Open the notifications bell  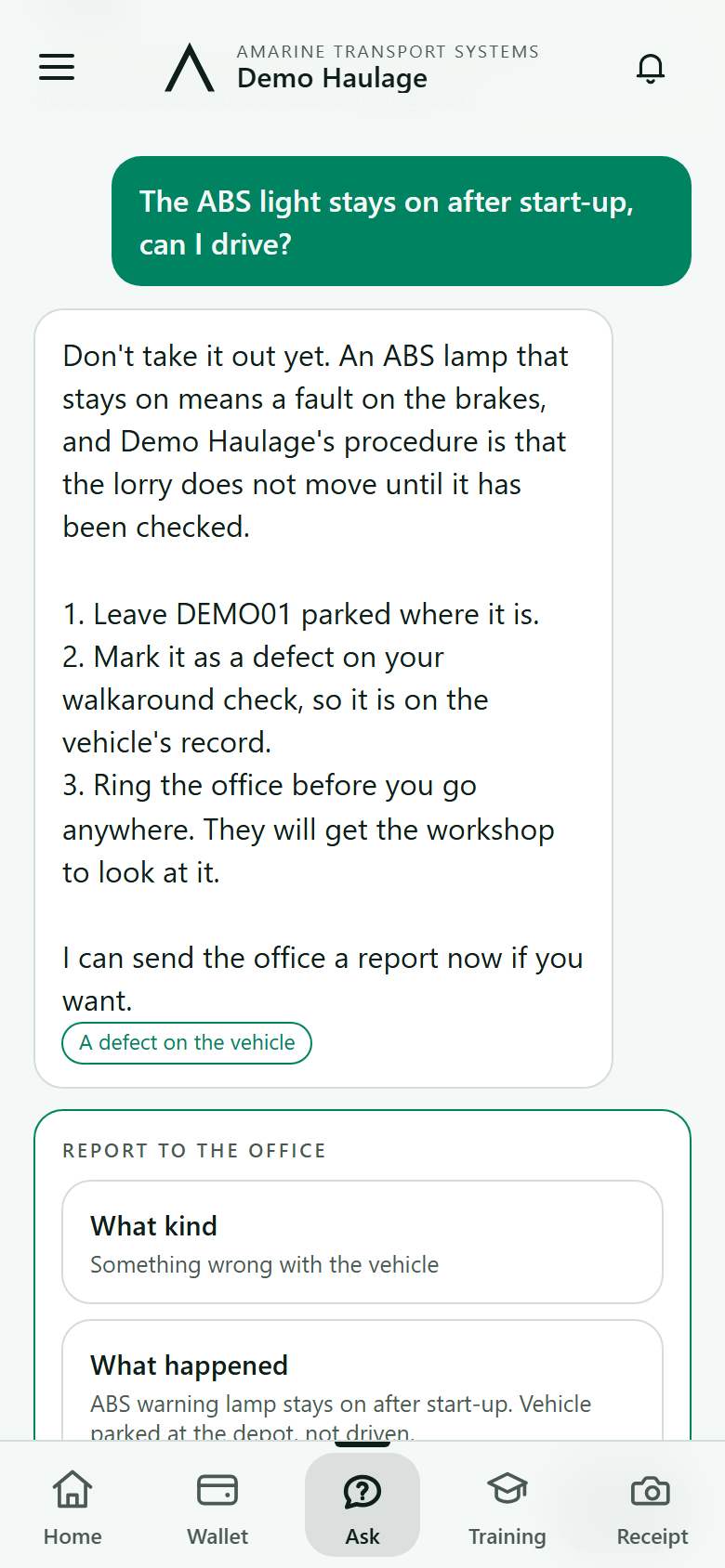651,68
